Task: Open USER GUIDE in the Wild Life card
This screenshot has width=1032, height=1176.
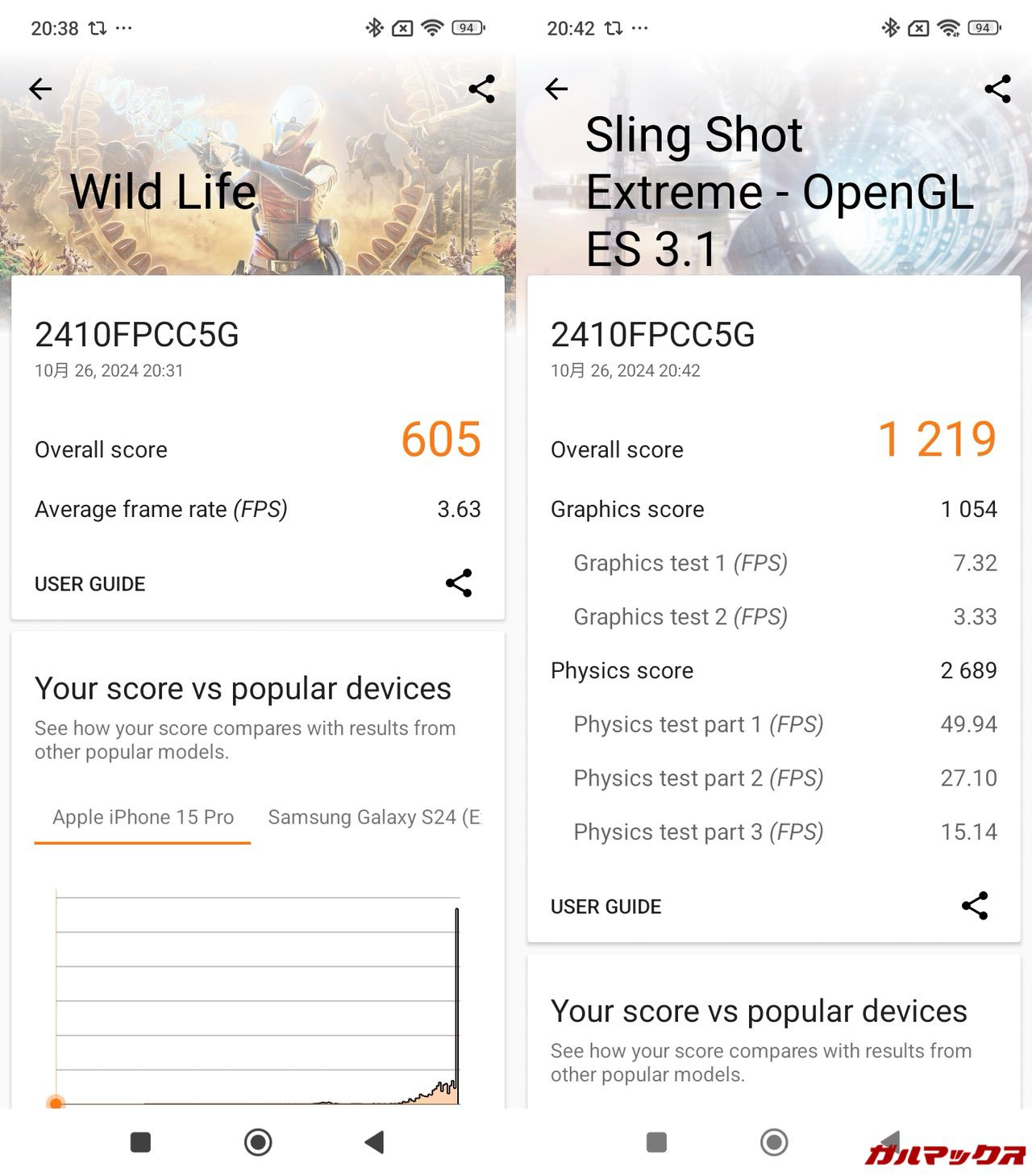Action: tap(89, 584)
